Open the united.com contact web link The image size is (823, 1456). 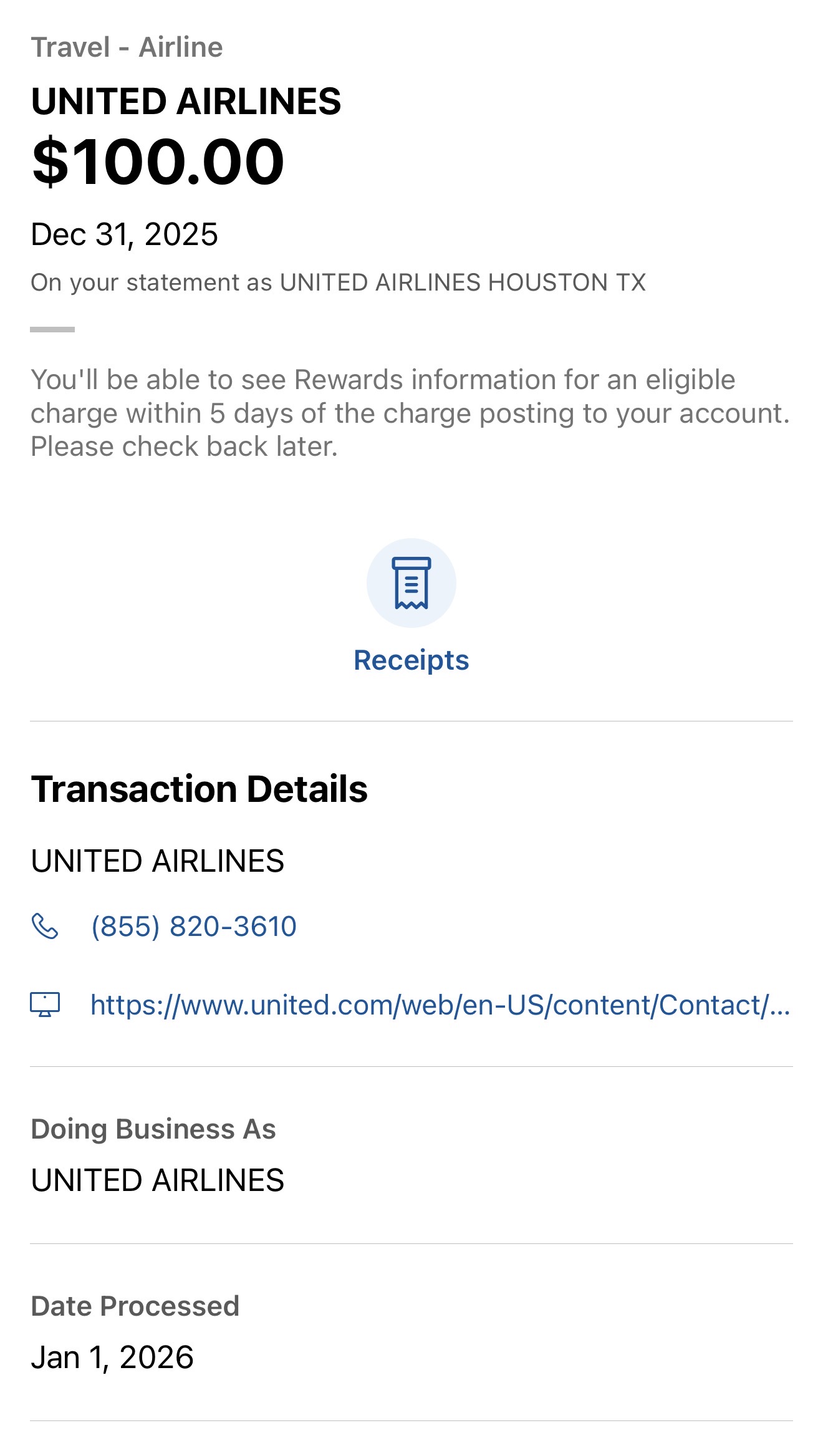pyautogui.click(x=440, y=1005)
